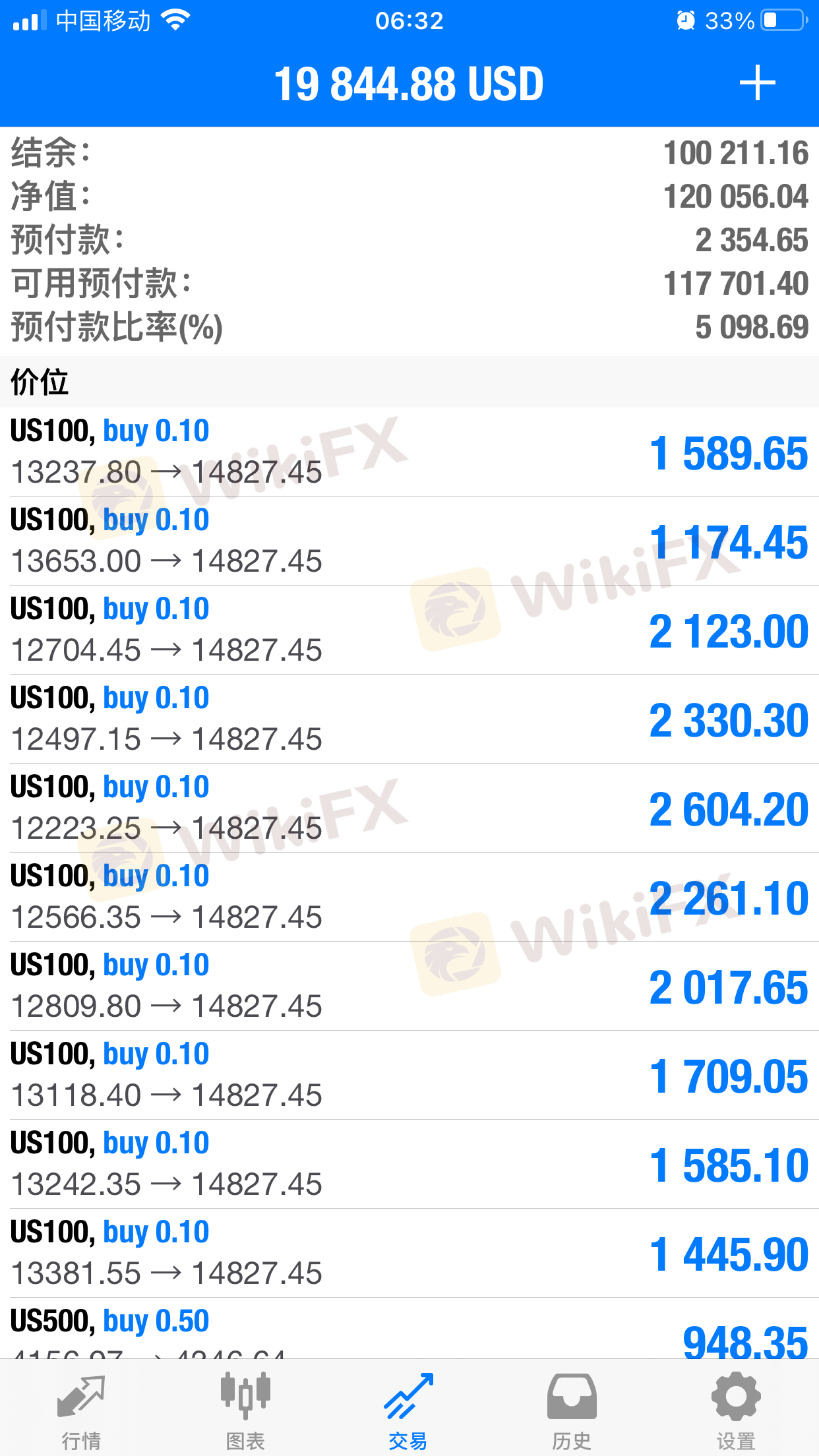819x1456 pixels.
Task: Show details of US100 position at 12809.80
Action: pyautogui.click(x=409, y=986)
